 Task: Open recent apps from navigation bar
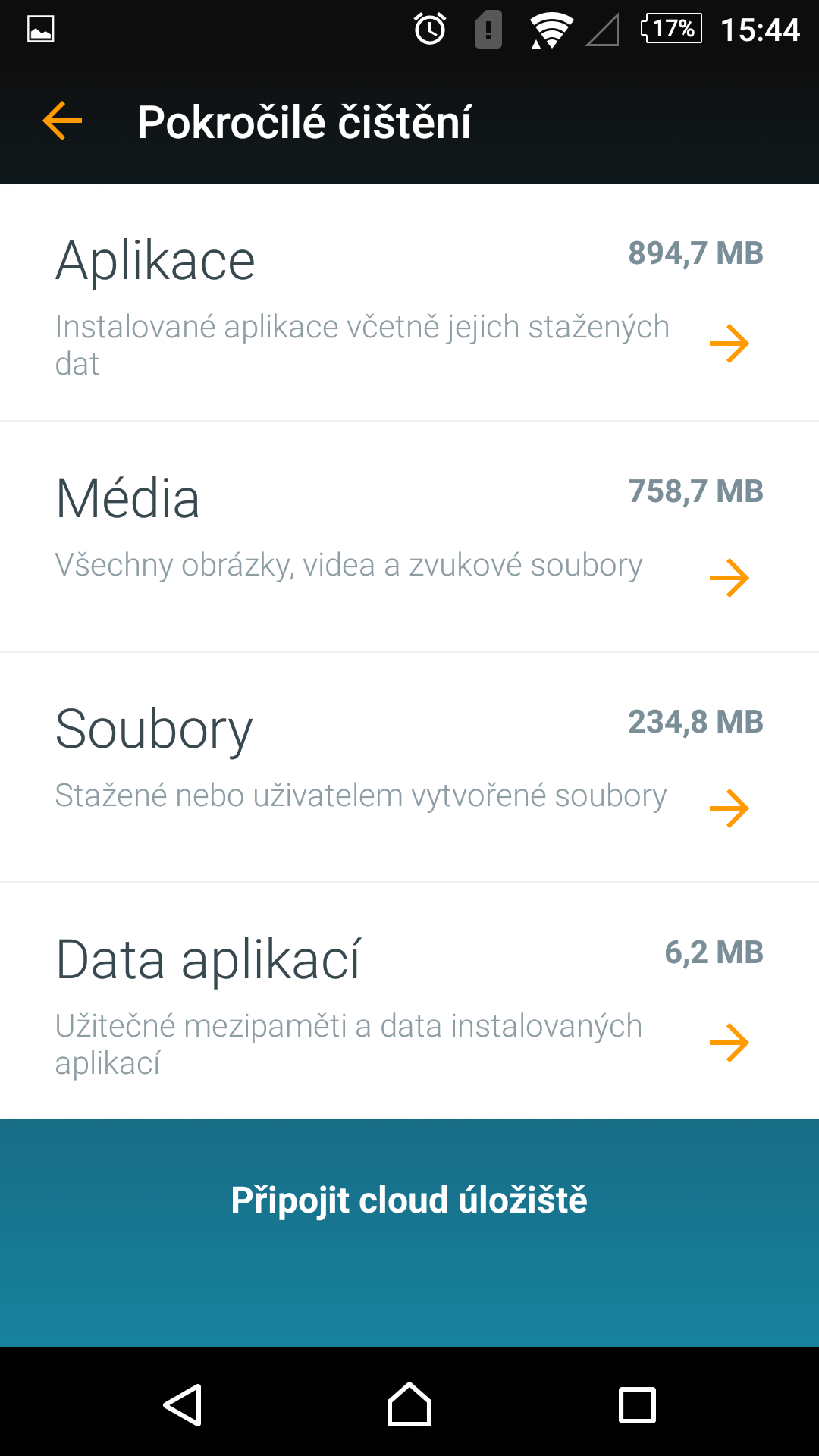pyautogui.click(x=637, y=1405)
